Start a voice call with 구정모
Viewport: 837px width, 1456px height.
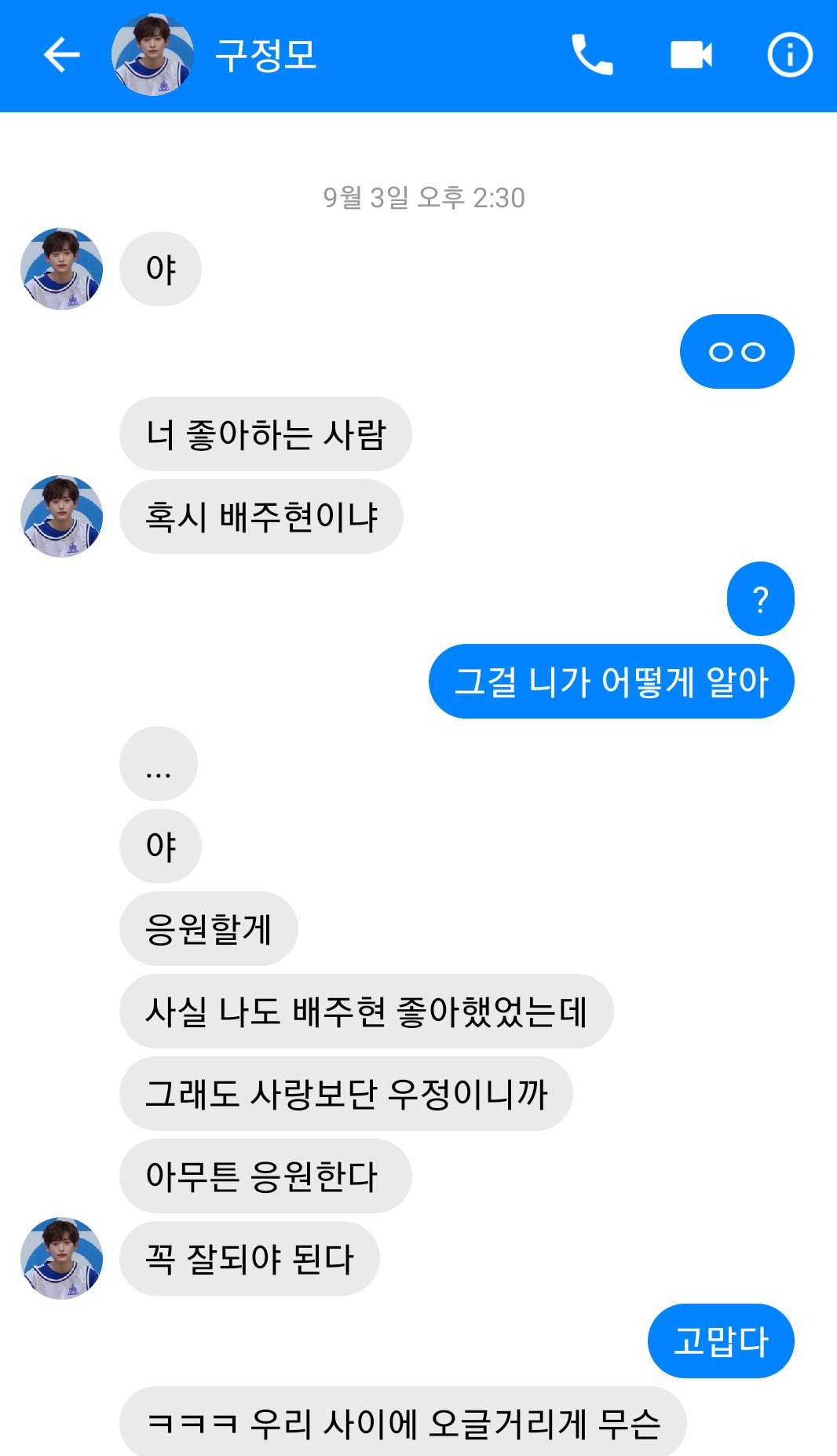[x=591, y=55]
